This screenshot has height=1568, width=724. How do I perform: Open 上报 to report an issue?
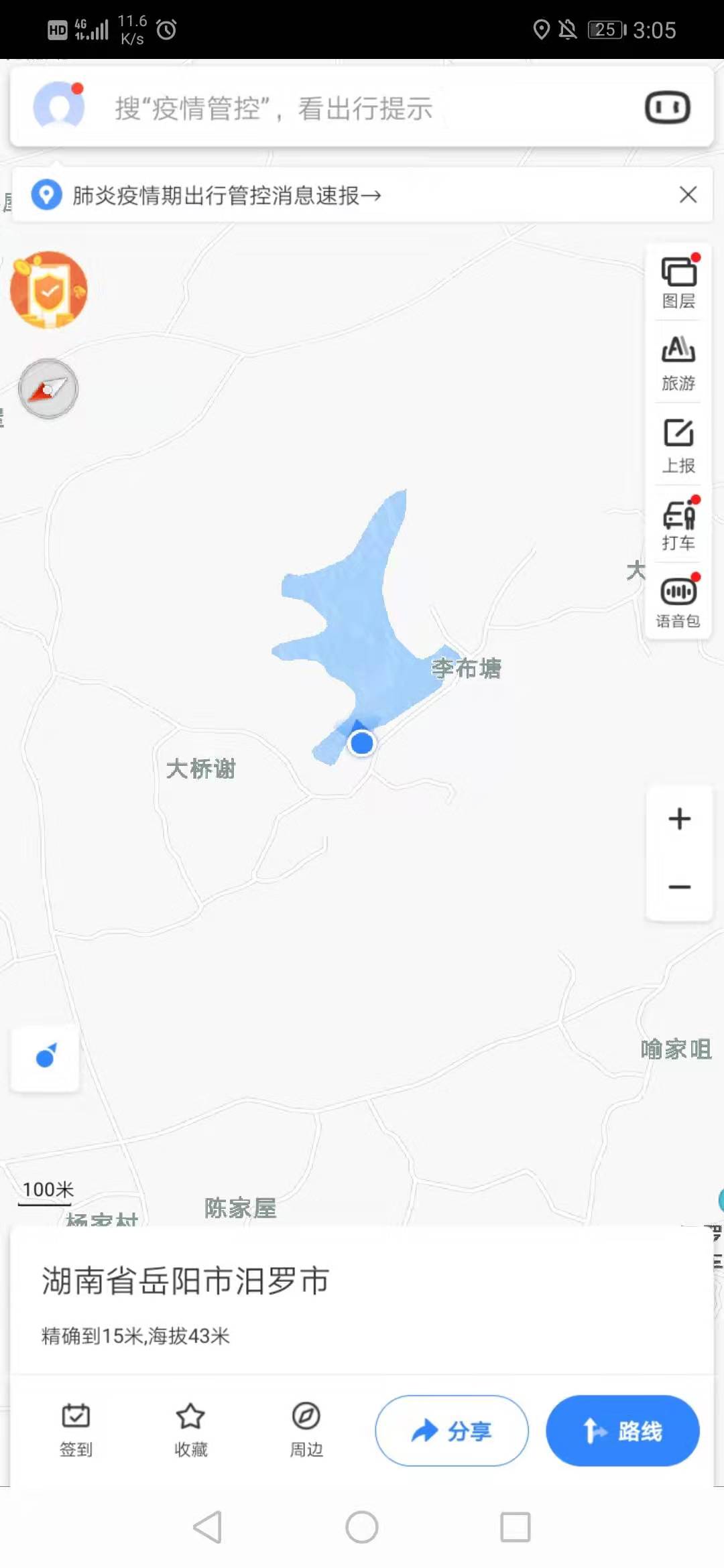point(678,445)
